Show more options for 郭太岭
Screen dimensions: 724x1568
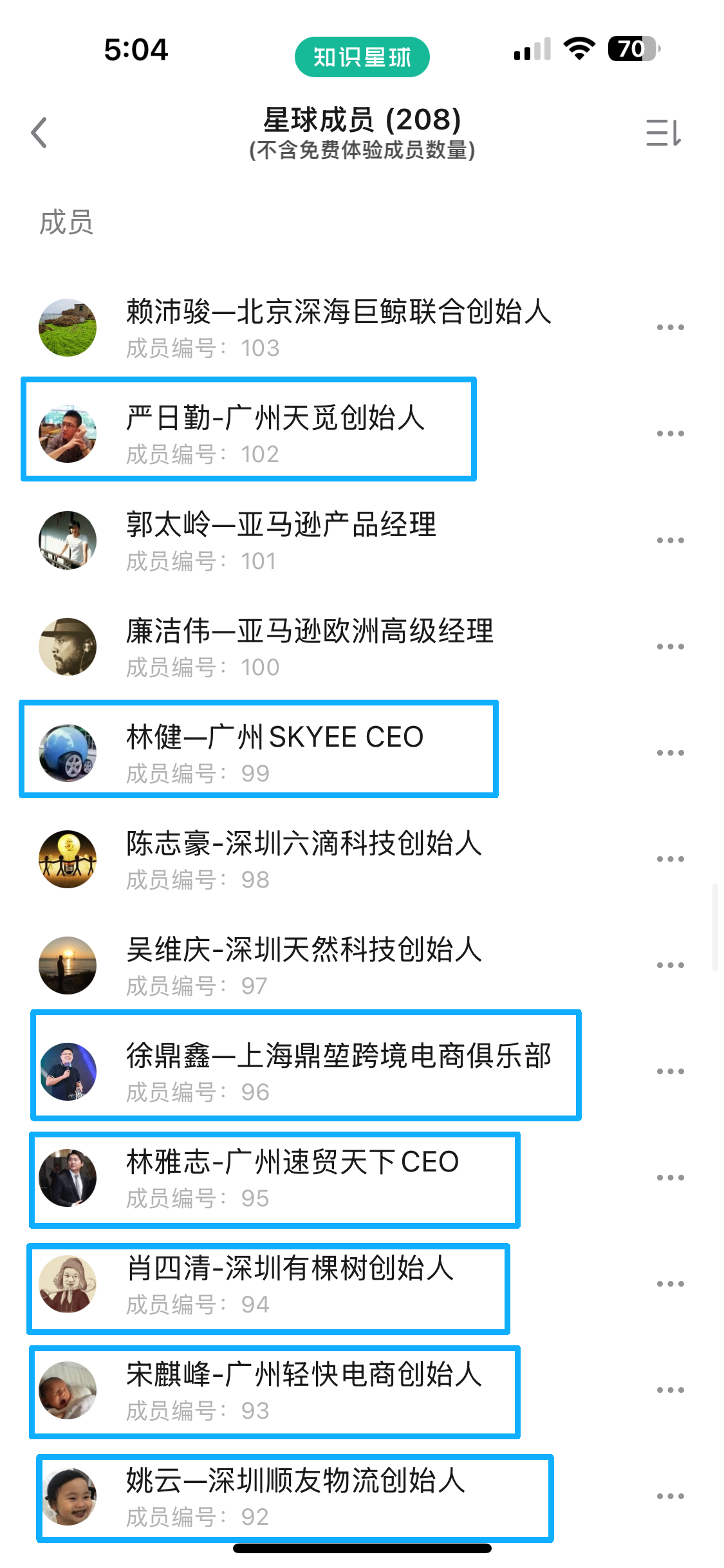670,541
